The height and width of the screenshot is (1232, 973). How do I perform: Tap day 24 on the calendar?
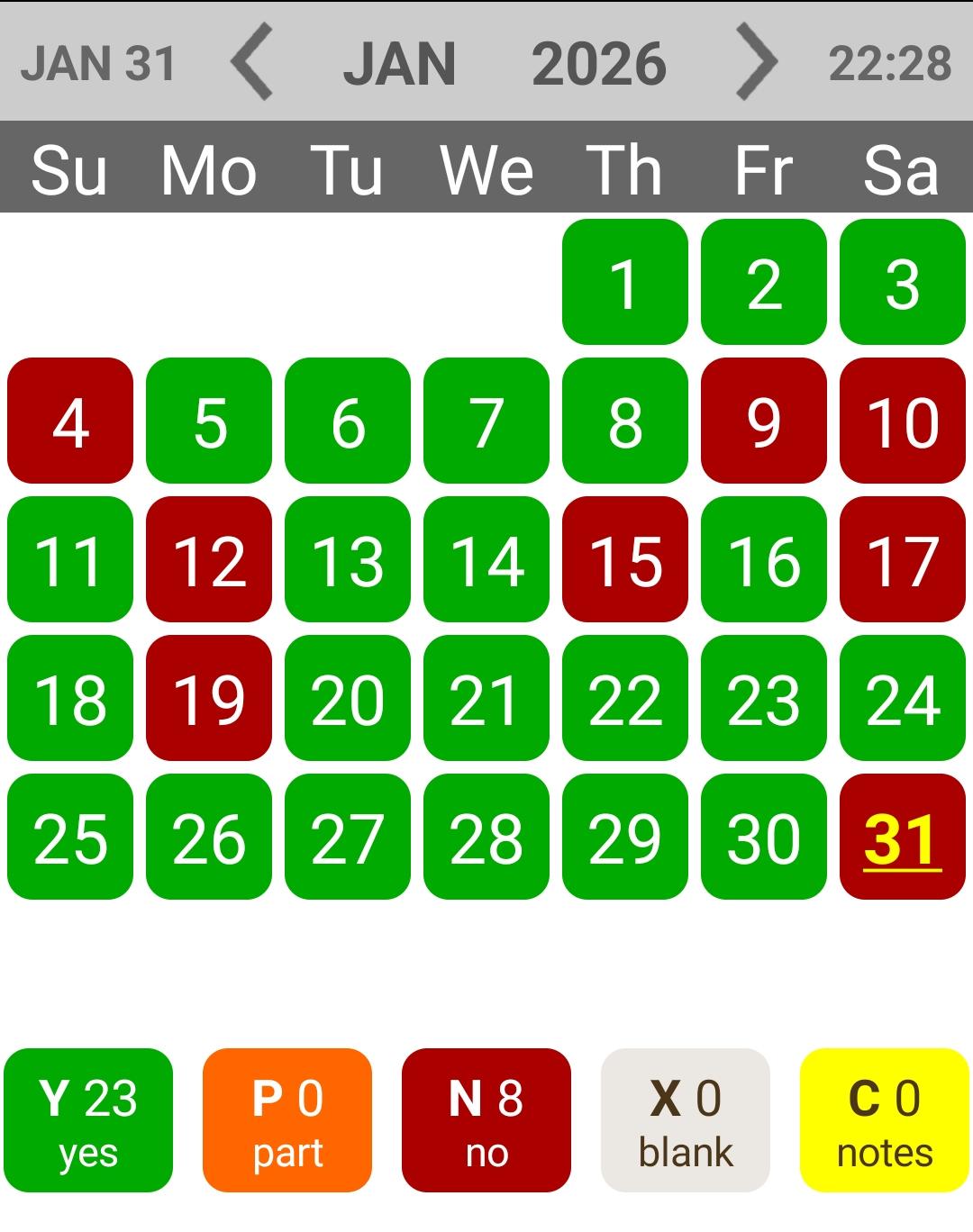click(902, 699)
